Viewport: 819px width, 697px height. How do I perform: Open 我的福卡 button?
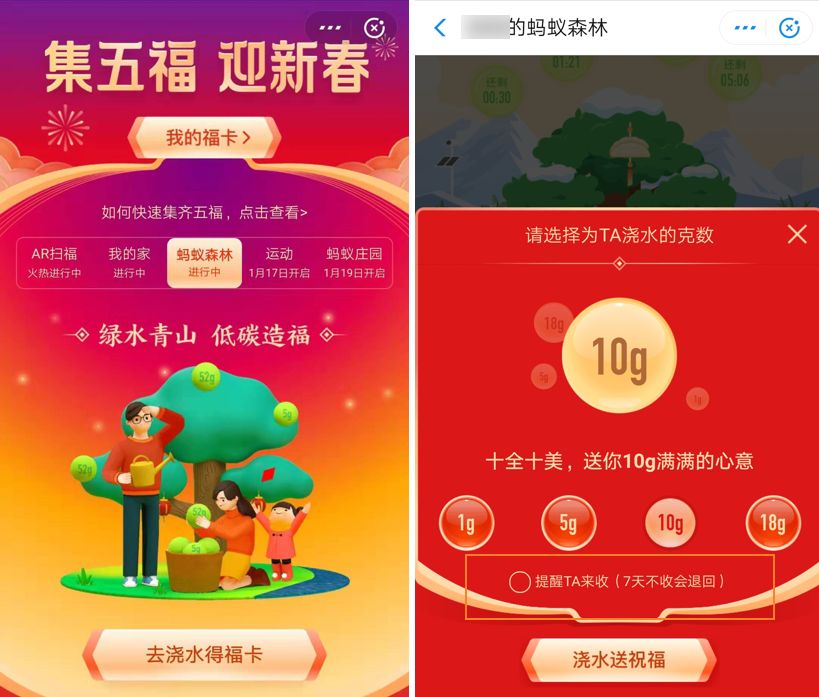pyautogui.click(x=205, y=137)
